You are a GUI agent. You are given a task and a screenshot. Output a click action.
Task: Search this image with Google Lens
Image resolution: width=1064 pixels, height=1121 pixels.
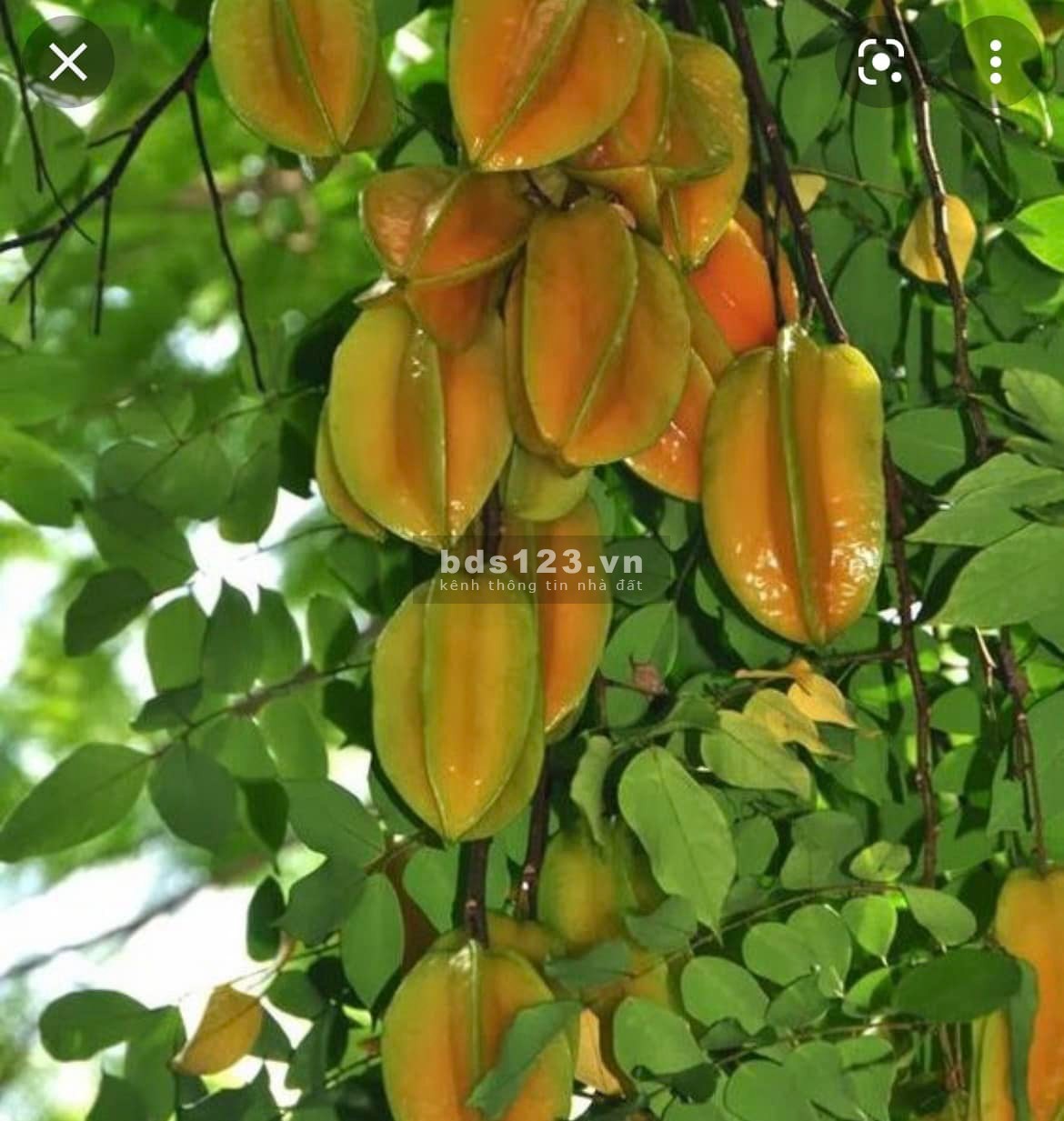pos(880,62)
